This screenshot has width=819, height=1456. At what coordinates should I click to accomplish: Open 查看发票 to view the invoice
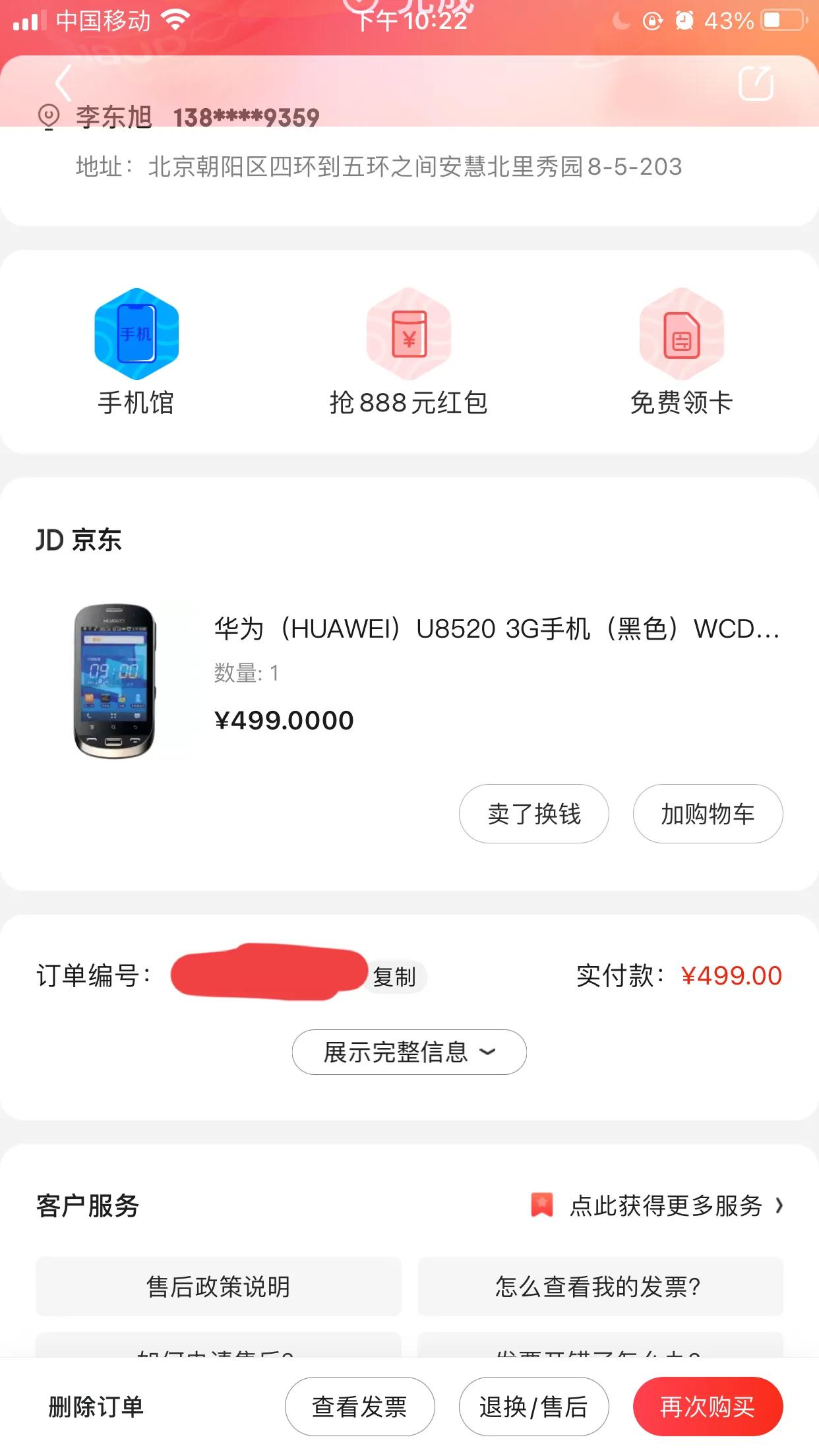pyautogui.click(x=359, y=1406)
